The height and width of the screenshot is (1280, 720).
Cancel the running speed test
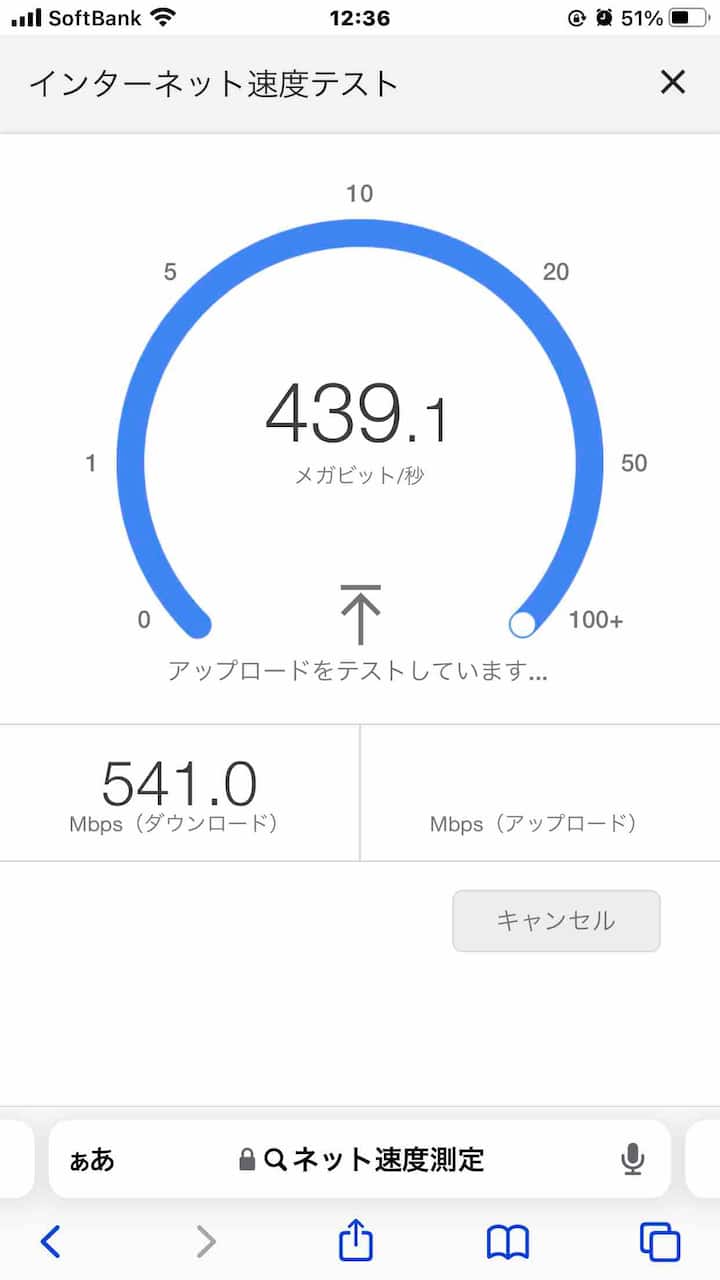coord(556,921)
